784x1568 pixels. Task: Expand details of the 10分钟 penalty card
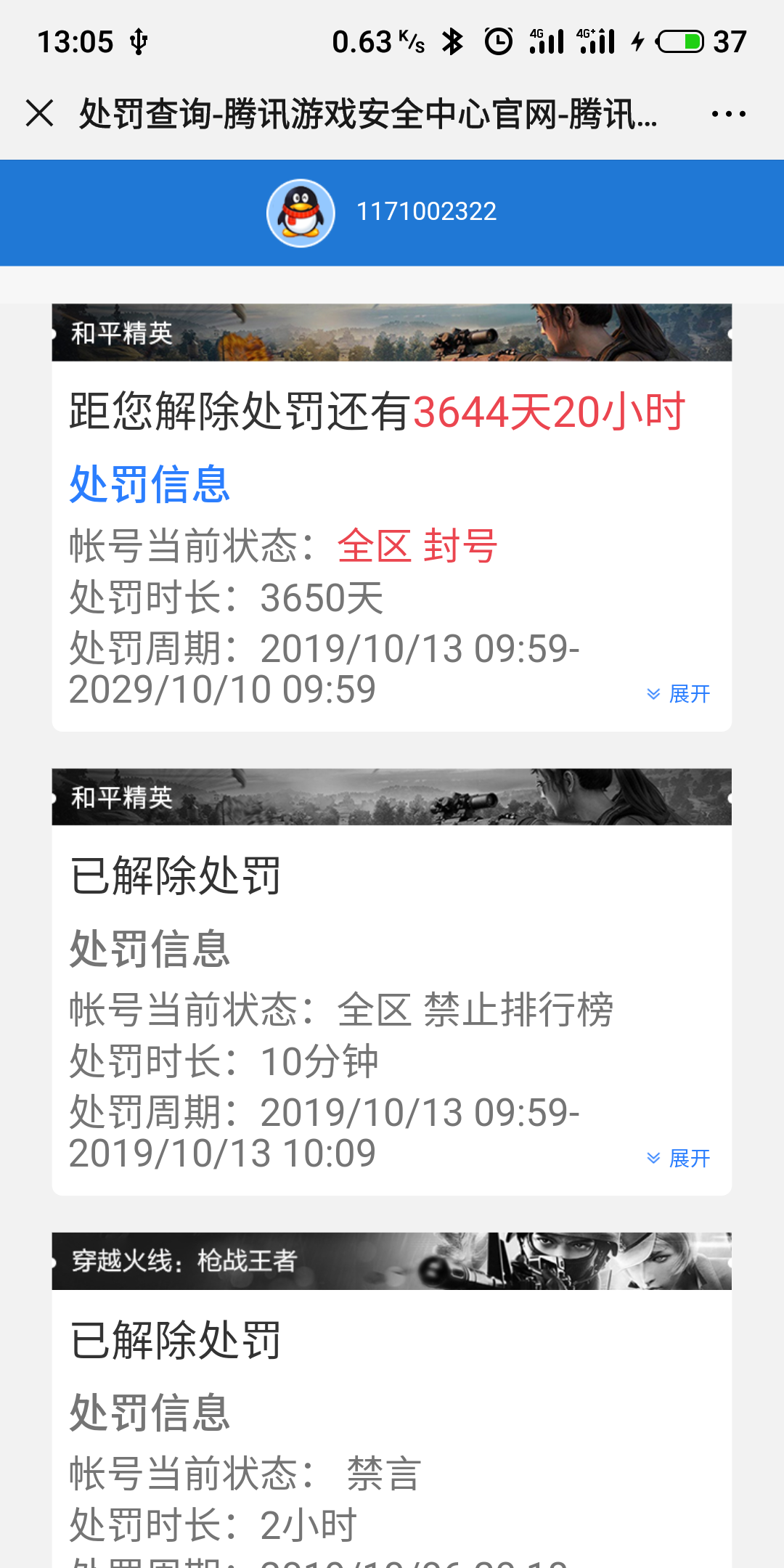(x=679, y=1158)
